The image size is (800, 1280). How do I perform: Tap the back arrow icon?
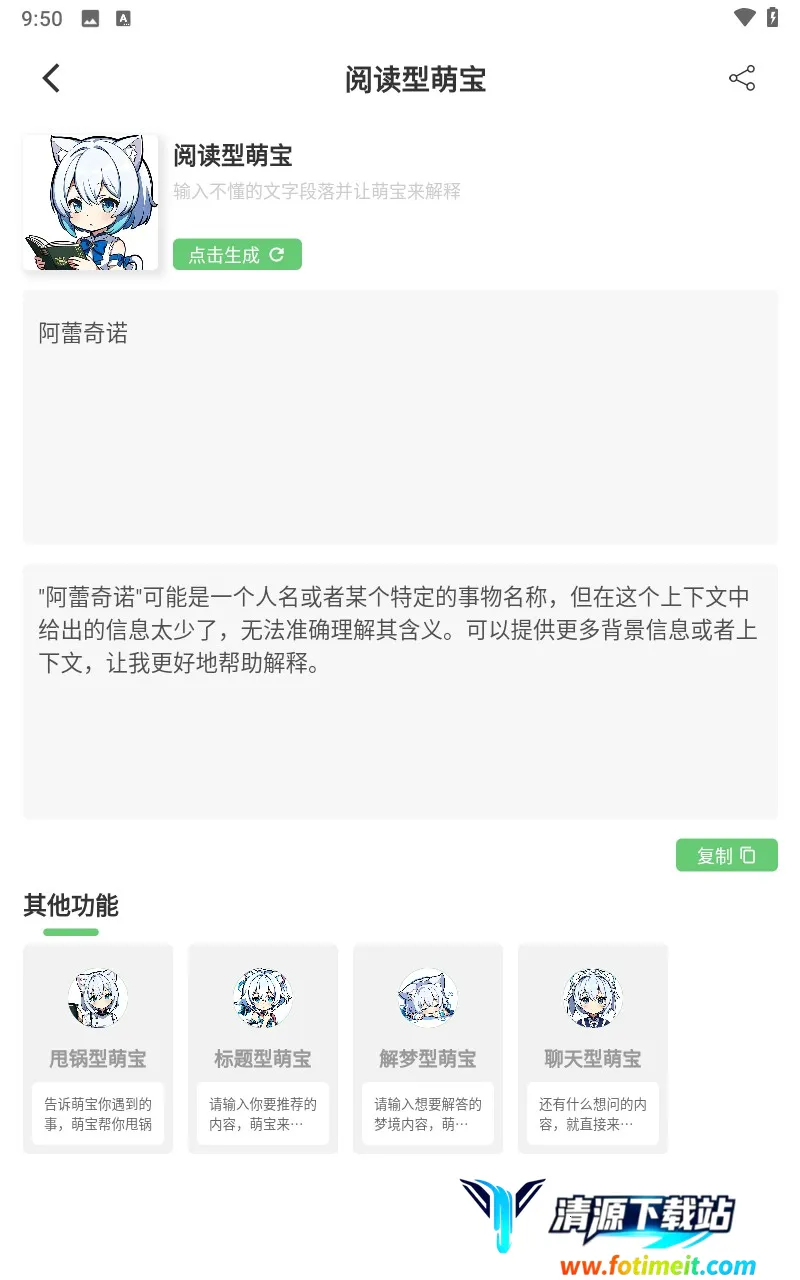51,78
